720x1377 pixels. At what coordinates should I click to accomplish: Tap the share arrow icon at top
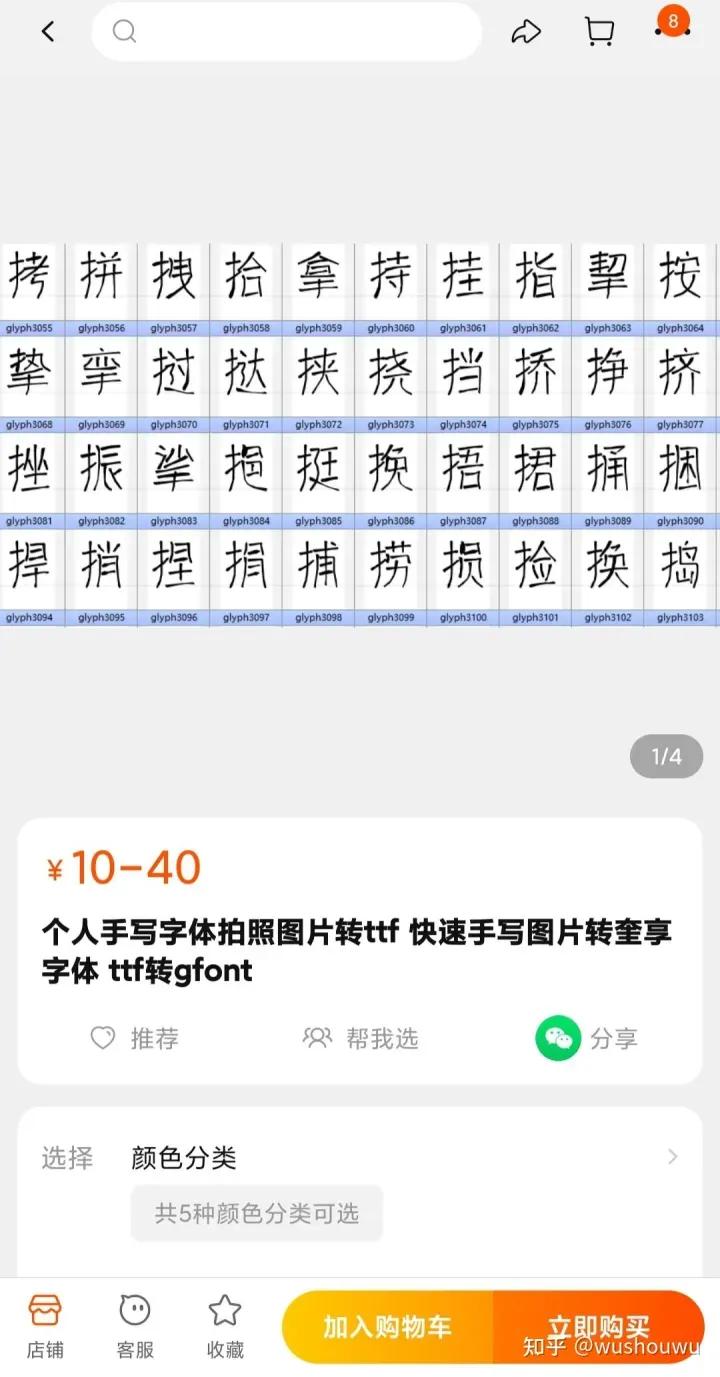point(527,31)
